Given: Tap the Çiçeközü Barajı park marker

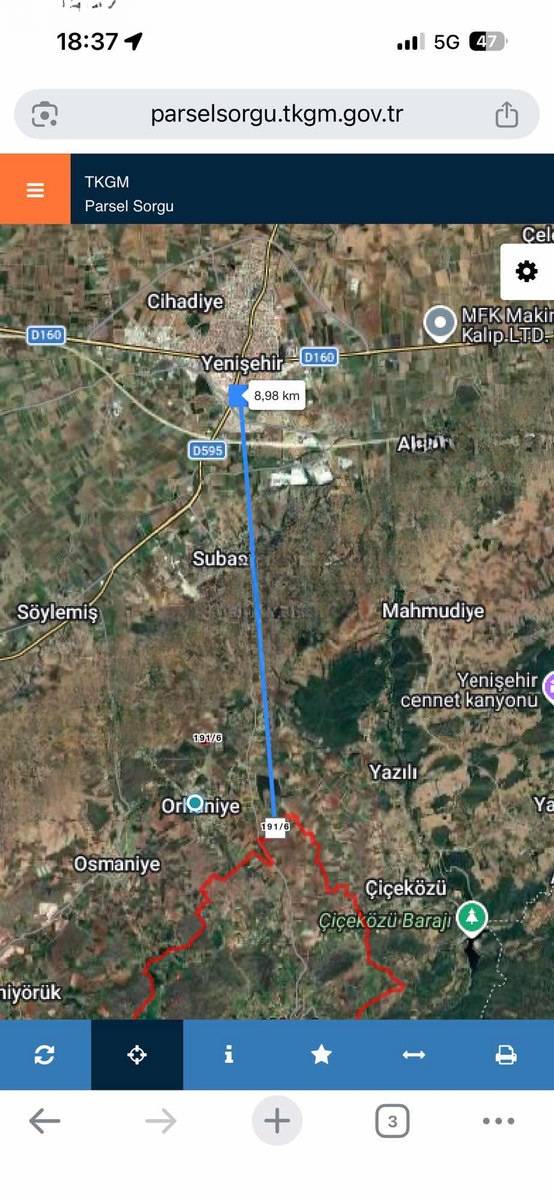Looking at the screenshot, I should [472, 918].
